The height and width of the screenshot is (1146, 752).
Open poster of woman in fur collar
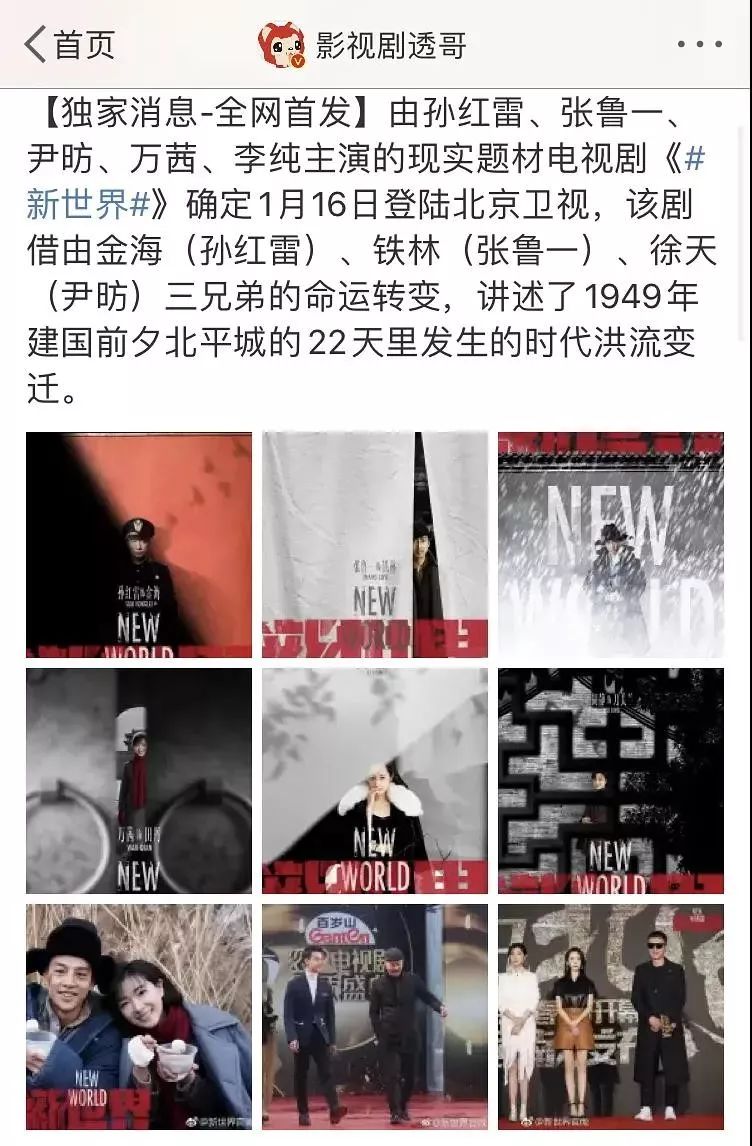pyautogui.click(x=375, y=781)
